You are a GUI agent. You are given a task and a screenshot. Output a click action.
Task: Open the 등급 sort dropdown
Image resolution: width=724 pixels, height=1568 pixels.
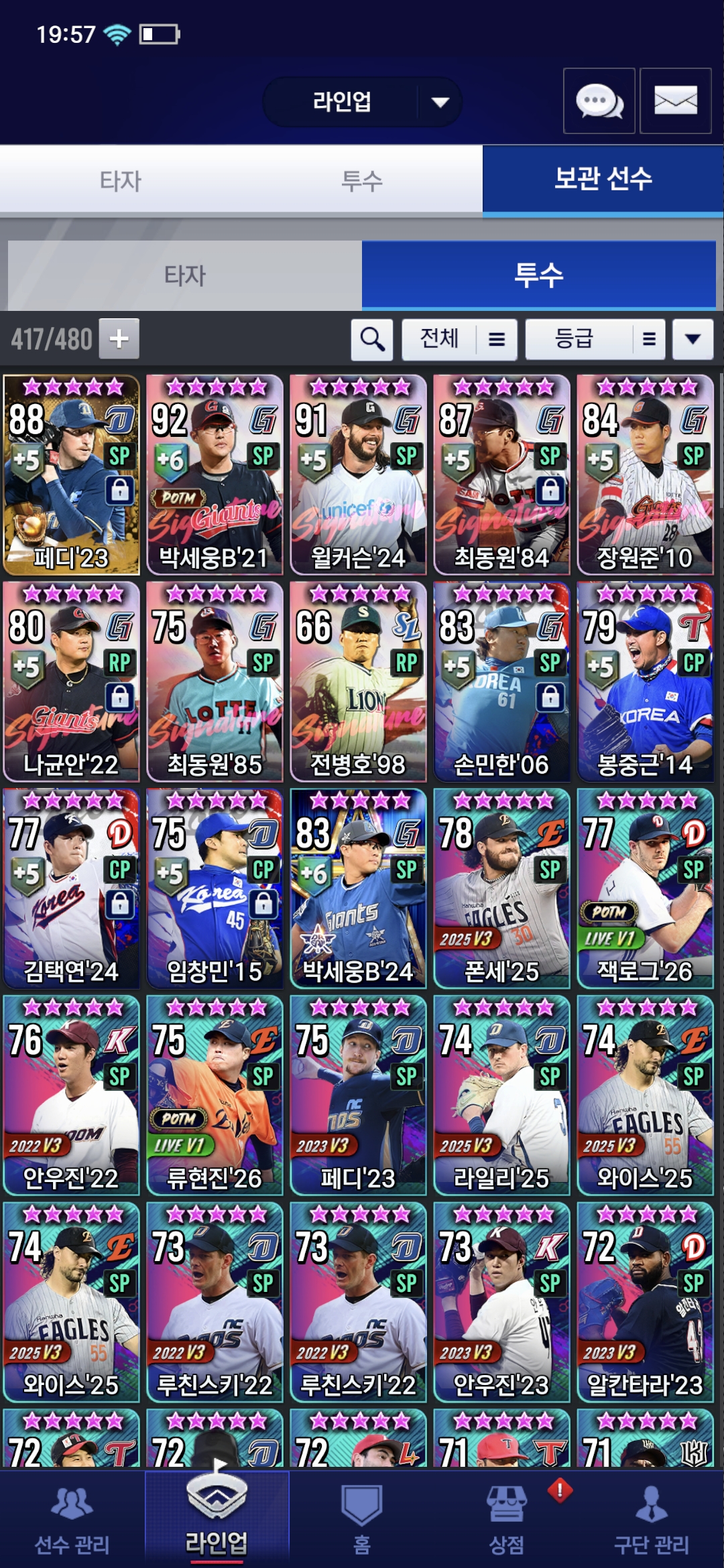[595, 339]
